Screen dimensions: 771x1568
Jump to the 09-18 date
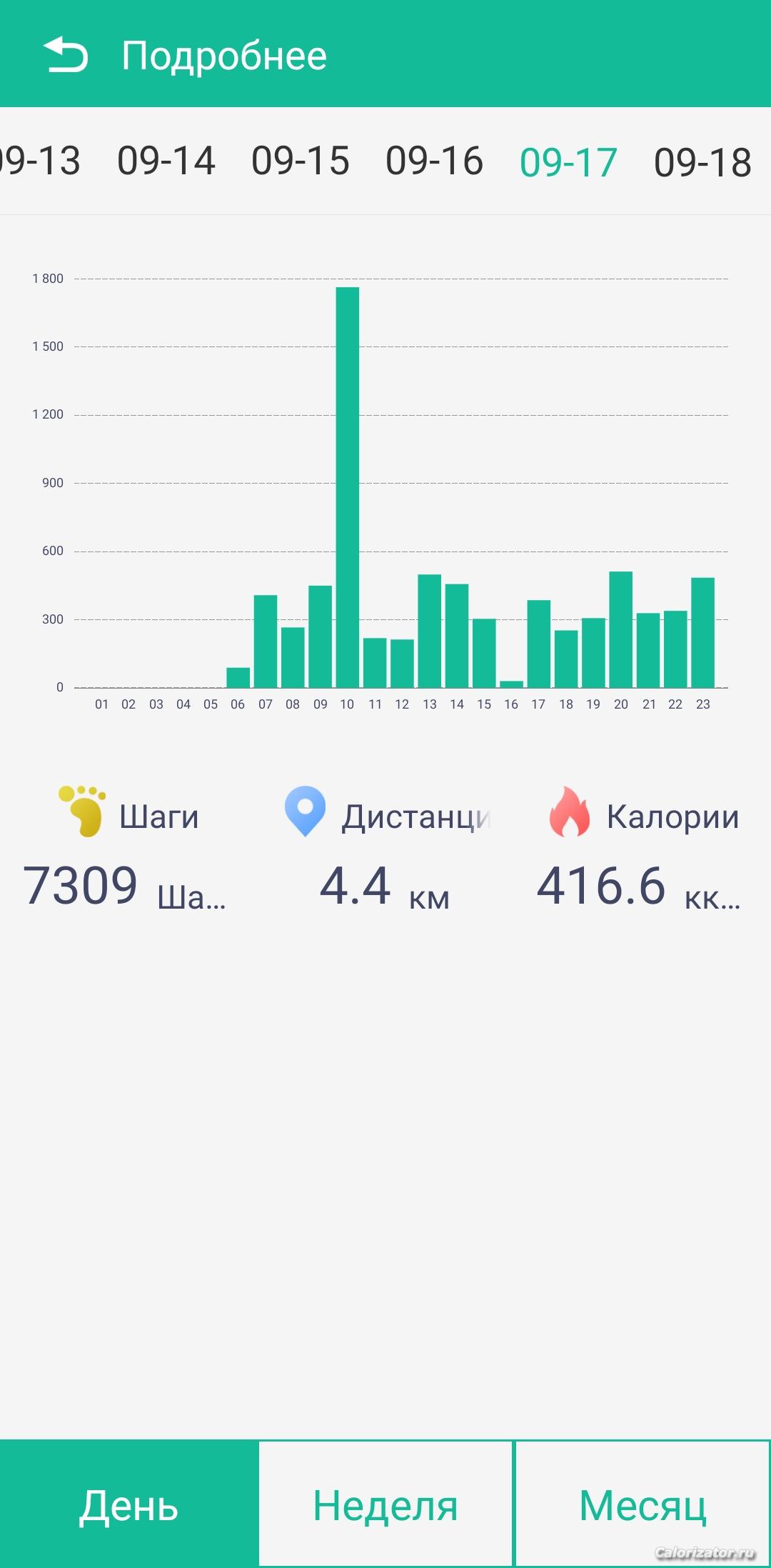[702, 163]
